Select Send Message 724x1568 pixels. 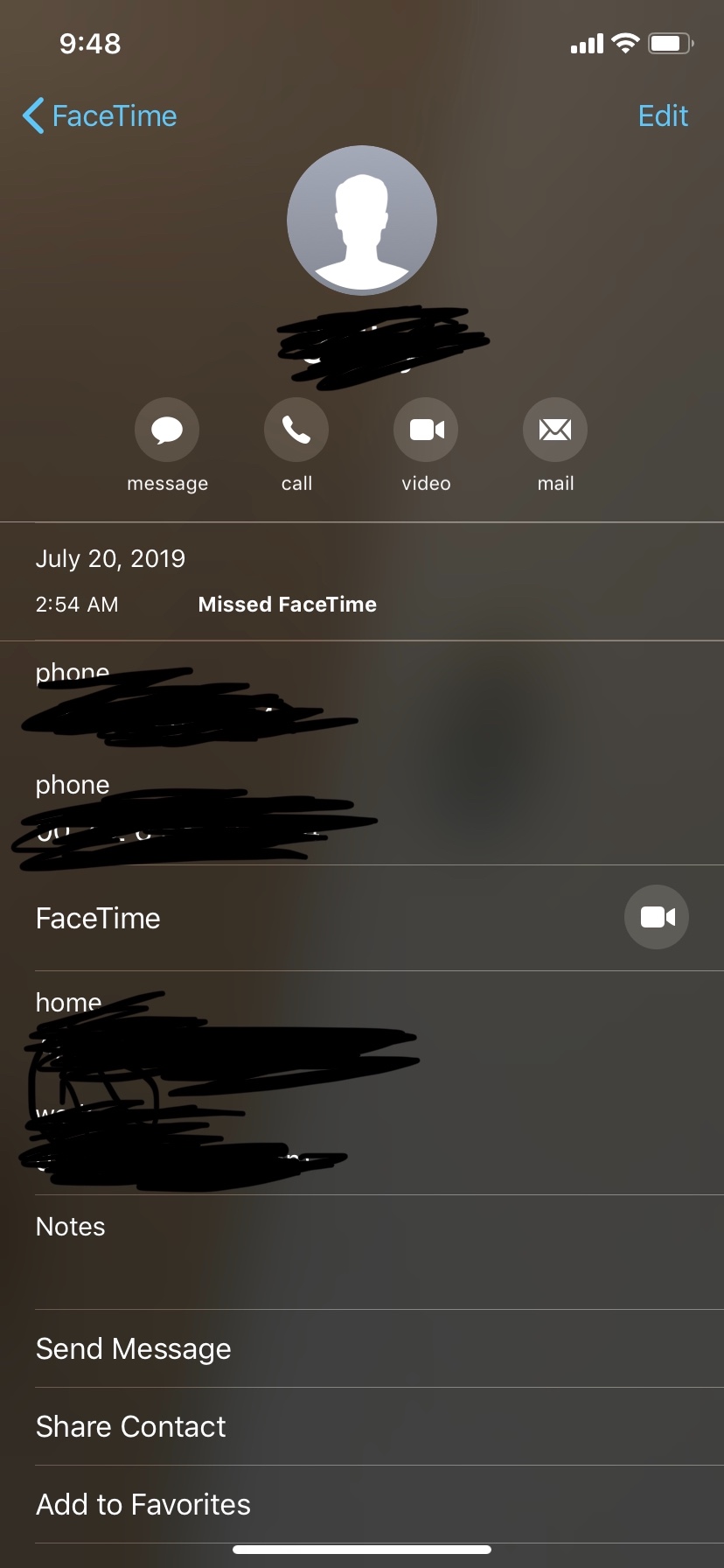pyautogui.click(x=134, y=1348)
